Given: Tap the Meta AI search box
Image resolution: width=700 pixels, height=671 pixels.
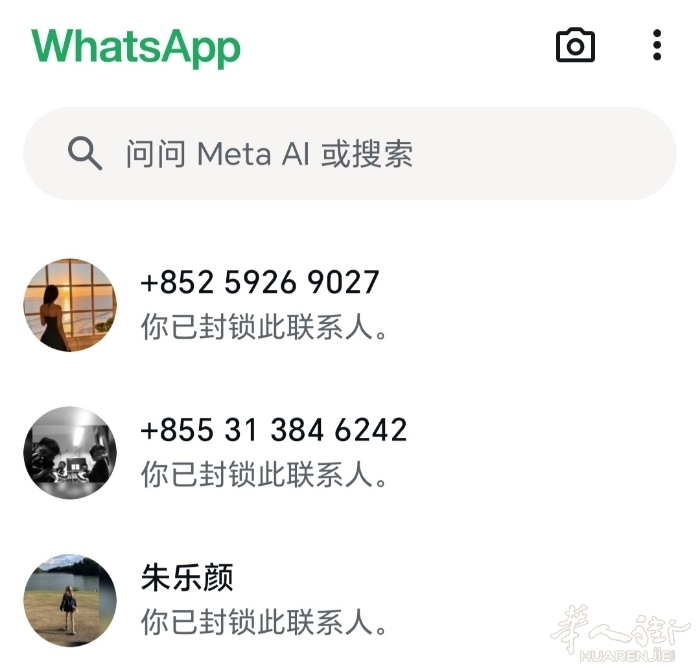Looking at the screenshot, I should (x=350, y=154).
